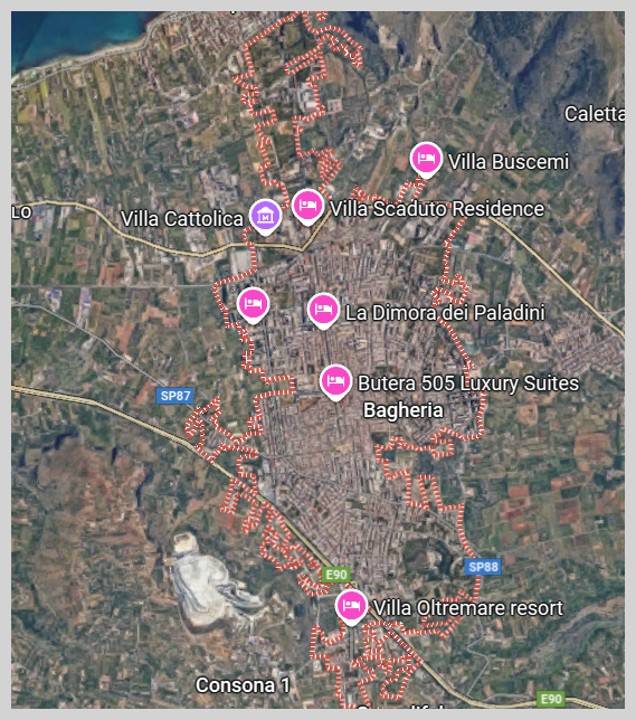636x720 pixels.
Task: Tap the unlabeled hotel pin beside La Dimora
Action: tap(253, 303)
